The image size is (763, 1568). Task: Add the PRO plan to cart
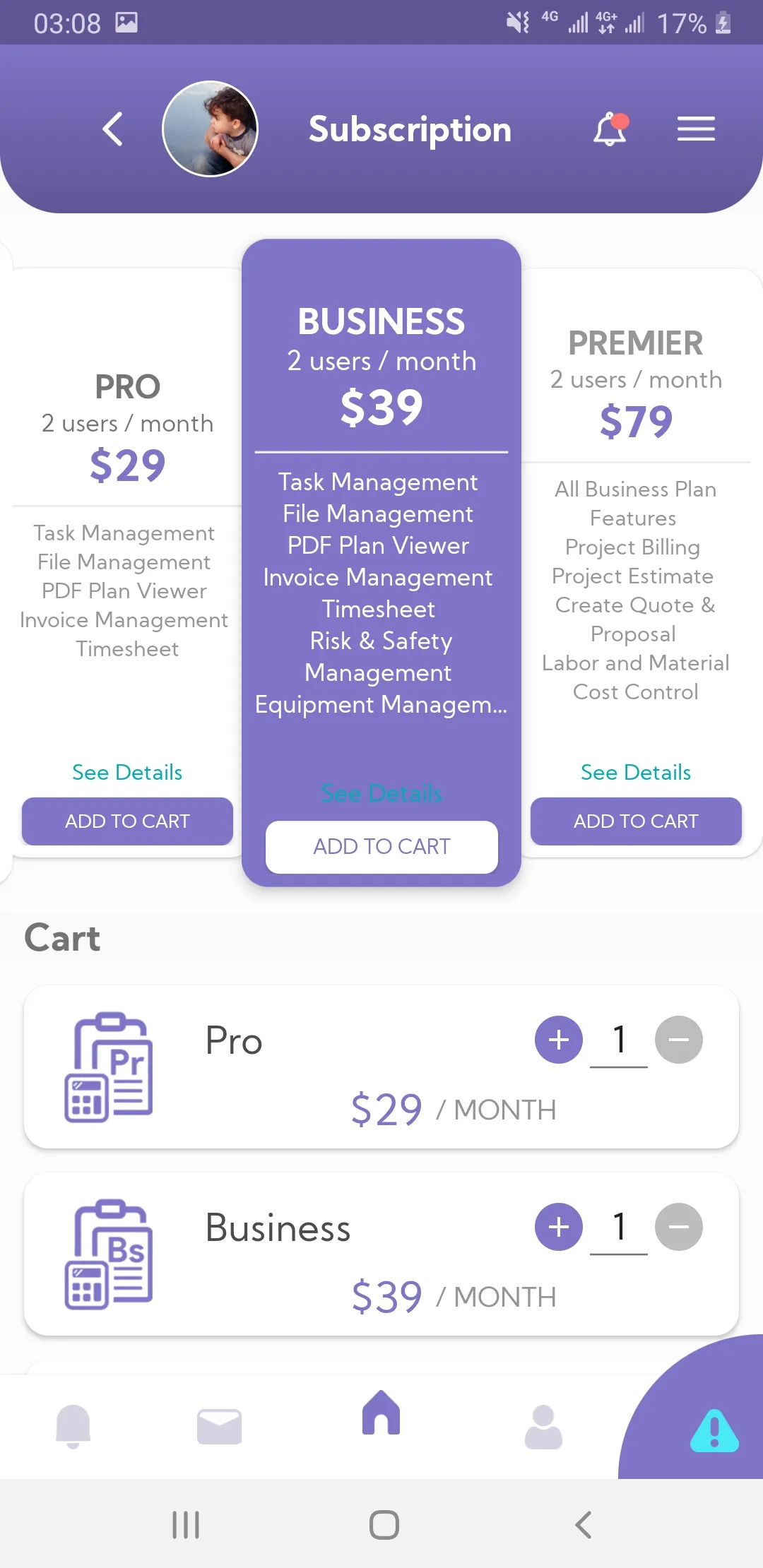click(127, 821)
